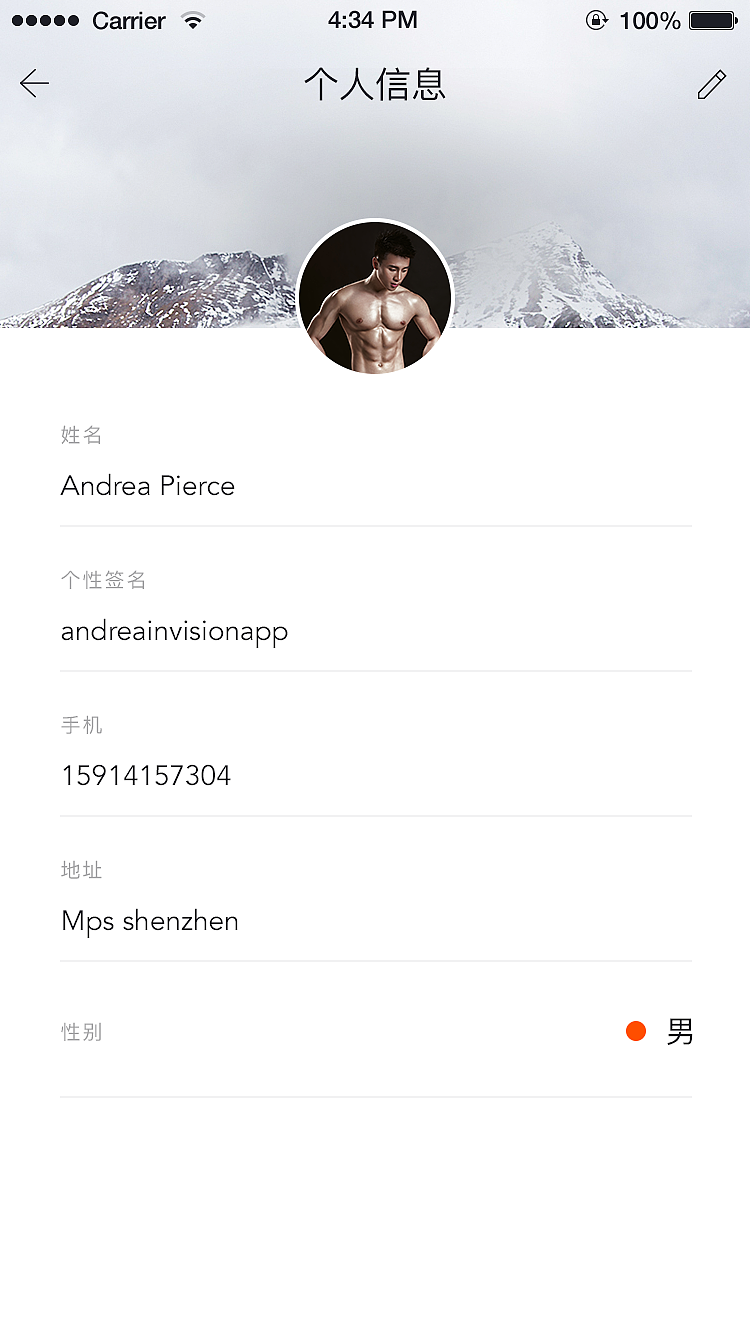Toggle the gender choice beside 性别

click(660, 1031)
